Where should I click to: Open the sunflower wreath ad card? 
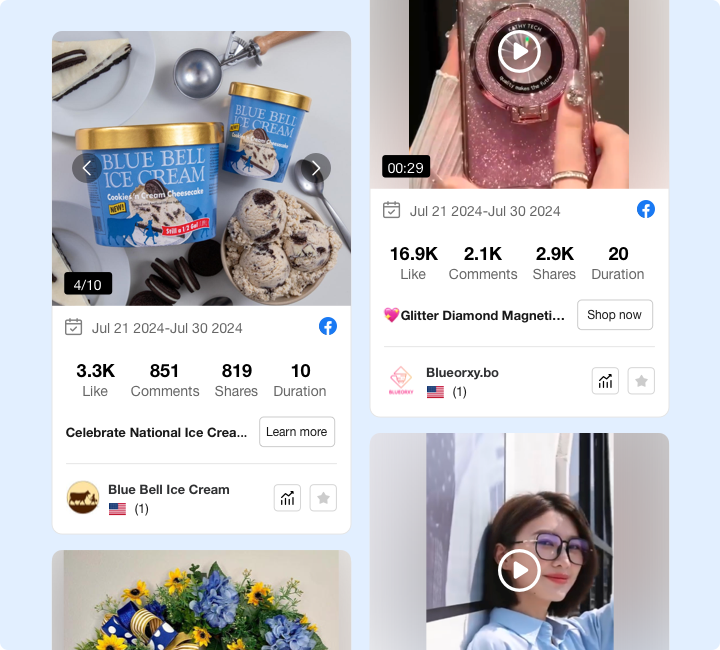pyautogui.click(x=201, y=600)
